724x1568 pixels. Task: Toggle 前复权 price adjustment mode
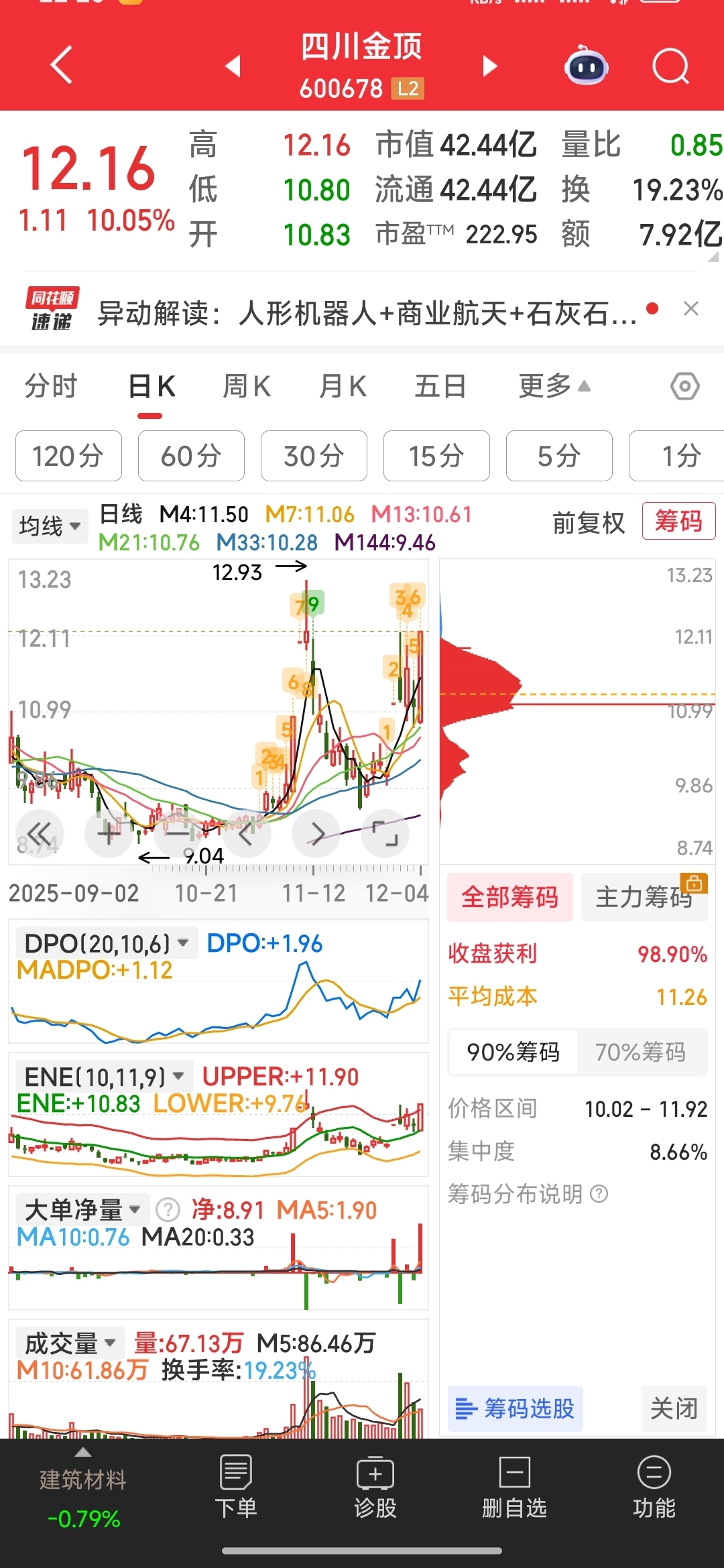tap(589, 522)
